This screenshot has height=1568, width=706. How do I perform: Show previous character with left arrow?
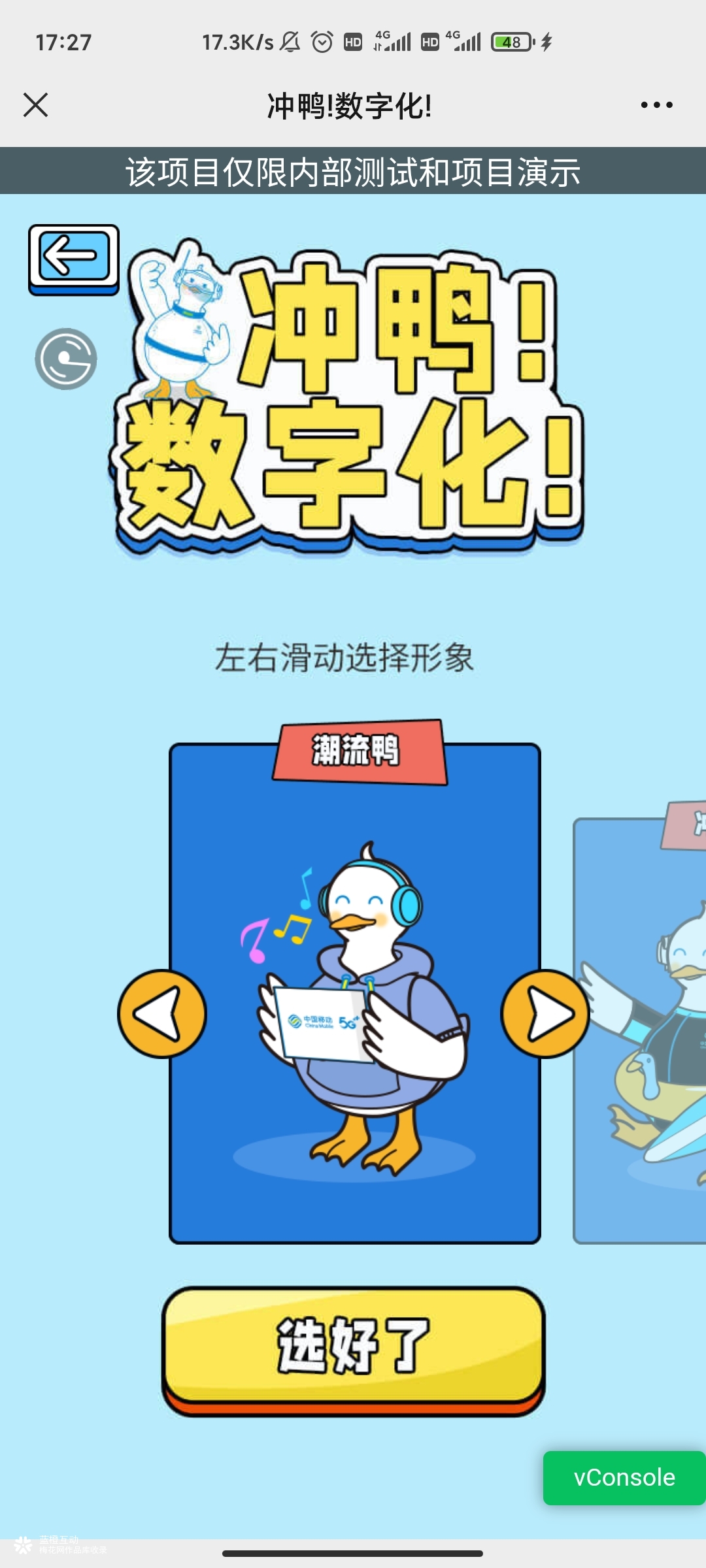coord(162,1013)
